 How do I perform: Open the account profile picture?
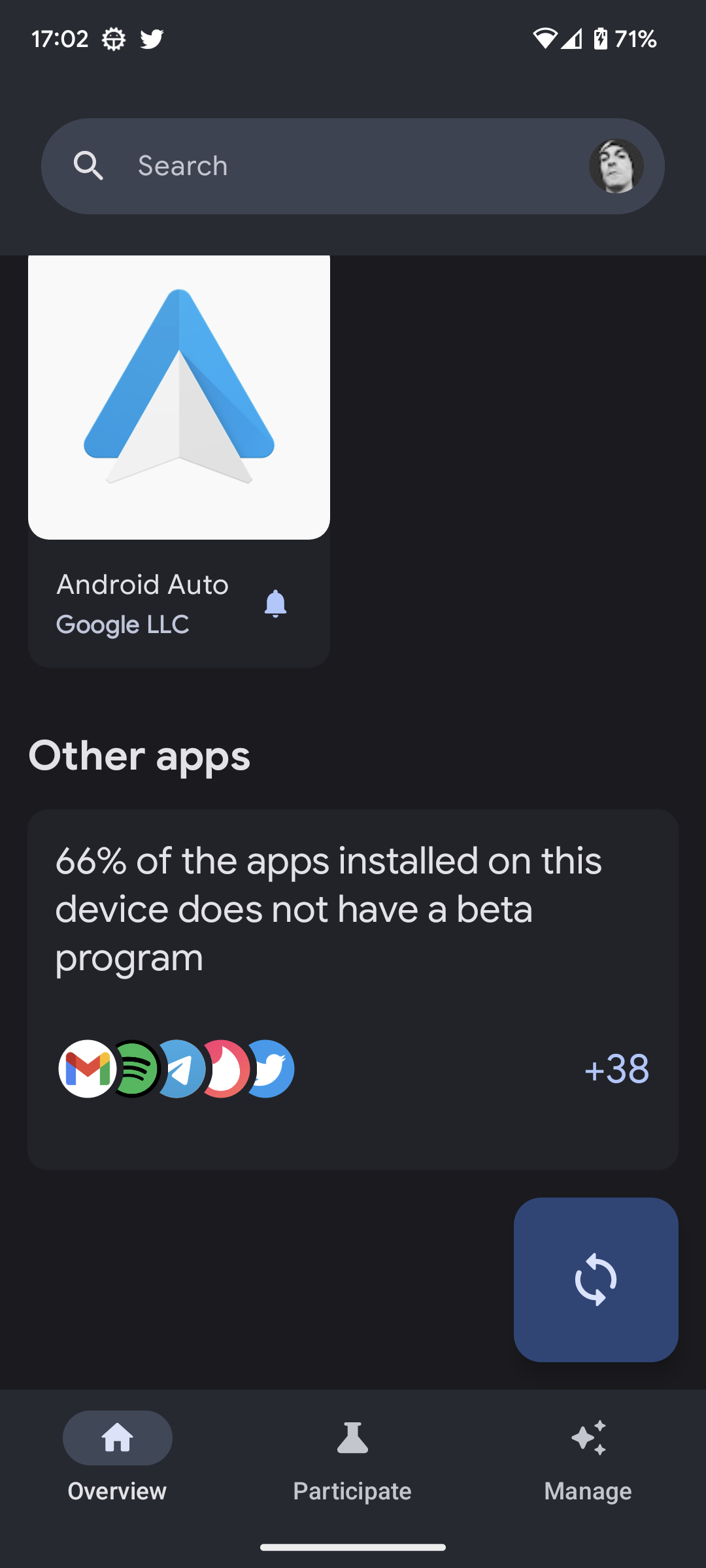[x=616, y=166]
